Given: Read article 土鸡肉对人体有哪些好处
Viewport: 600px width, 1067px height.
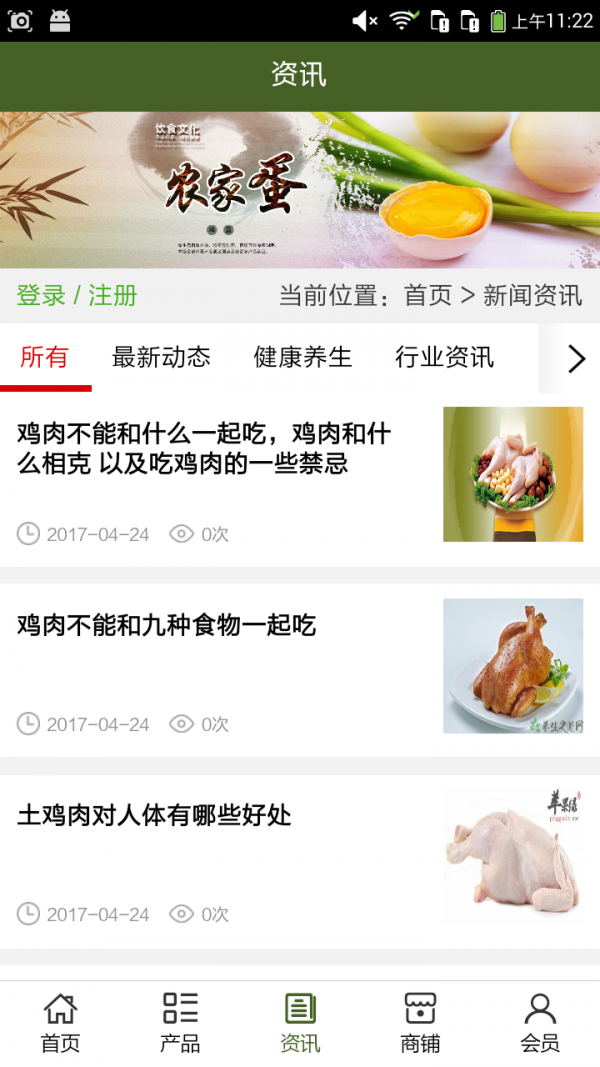Looking at the screenshot, I should (155, 815).
